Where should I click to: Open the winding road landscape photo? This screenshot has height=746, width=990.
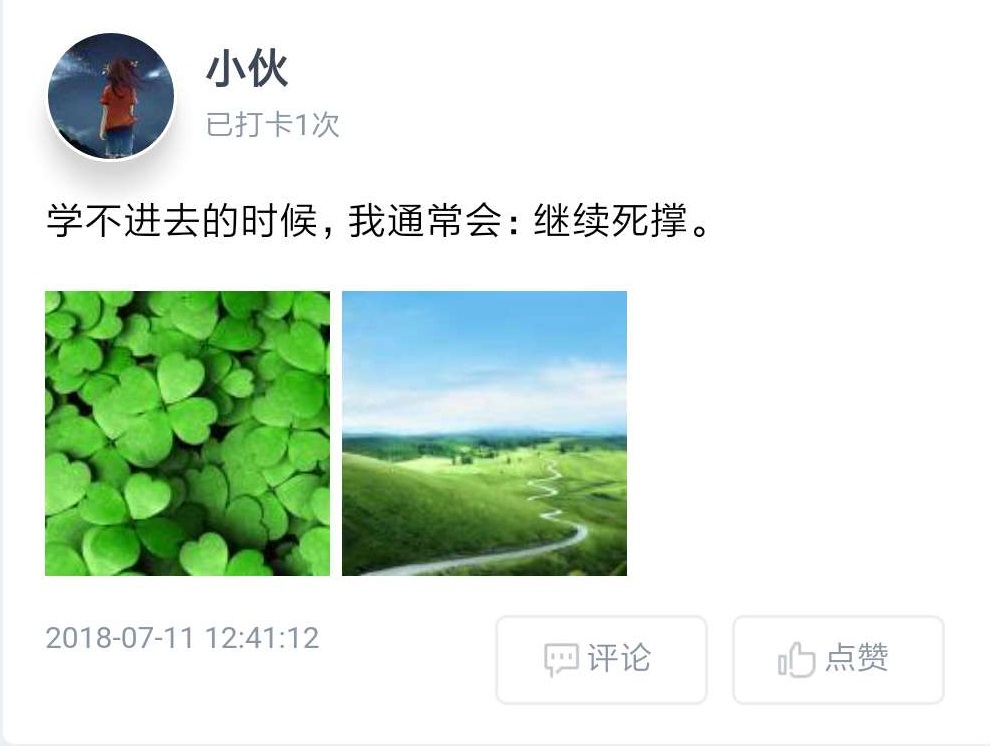pyautogui.click(x=484, y=433)
